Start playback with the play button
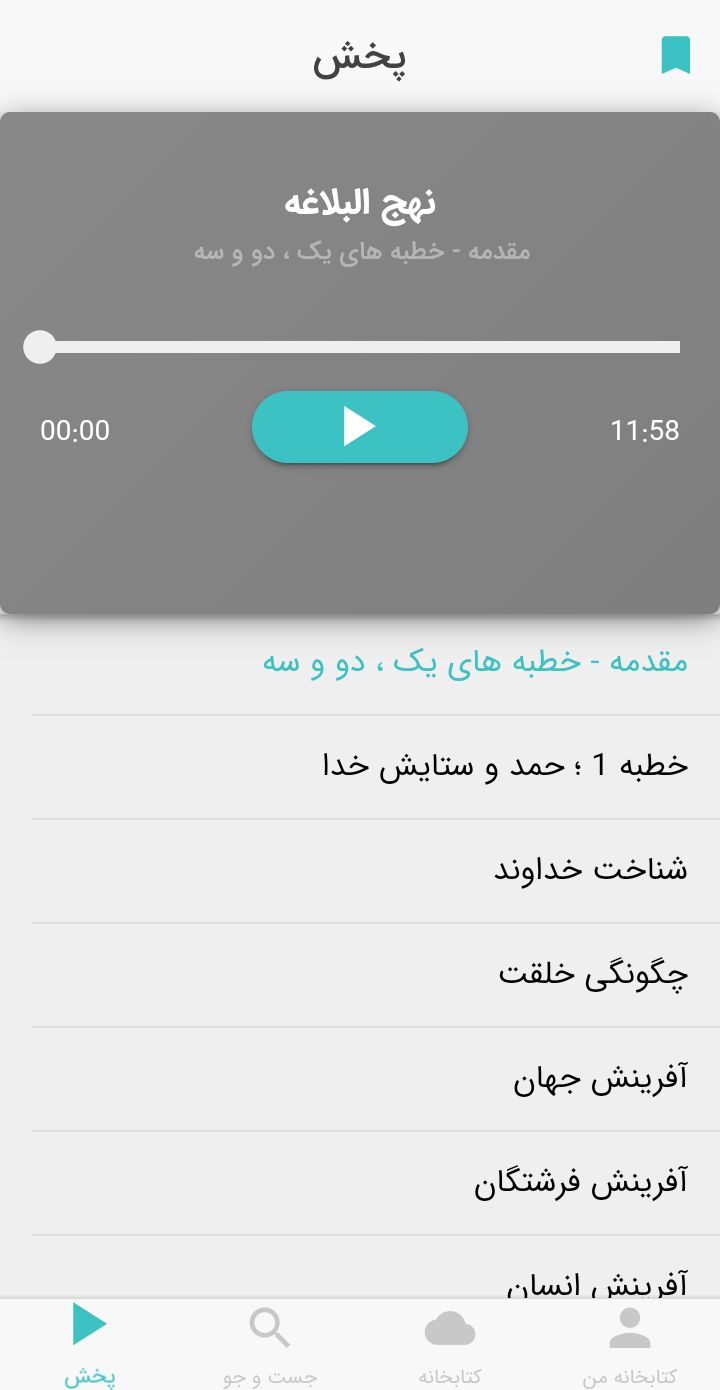This screenshot has height=1390, width=720. coord(360,427)
